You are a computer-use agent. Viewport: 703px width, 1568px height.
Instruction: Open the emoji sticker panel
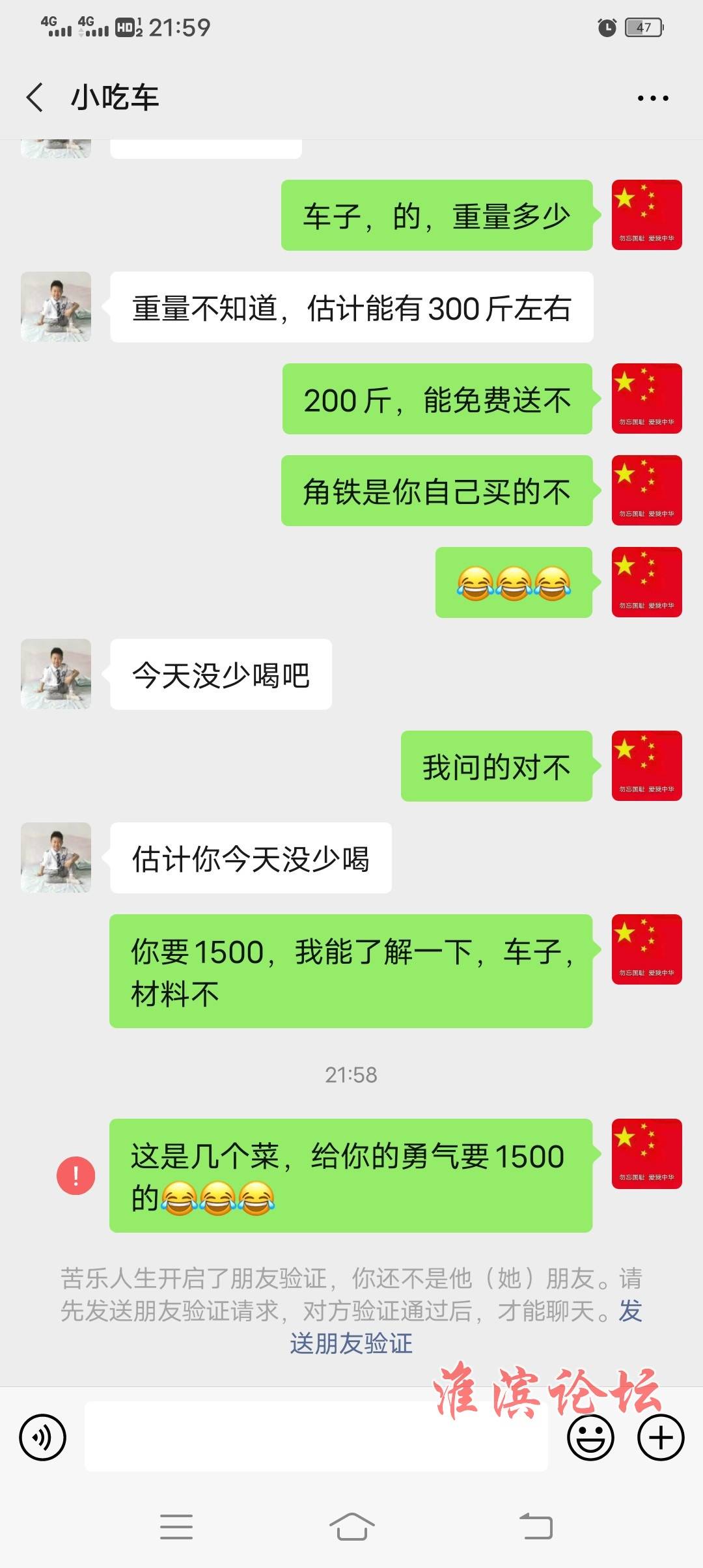(x=590, y=1437)
